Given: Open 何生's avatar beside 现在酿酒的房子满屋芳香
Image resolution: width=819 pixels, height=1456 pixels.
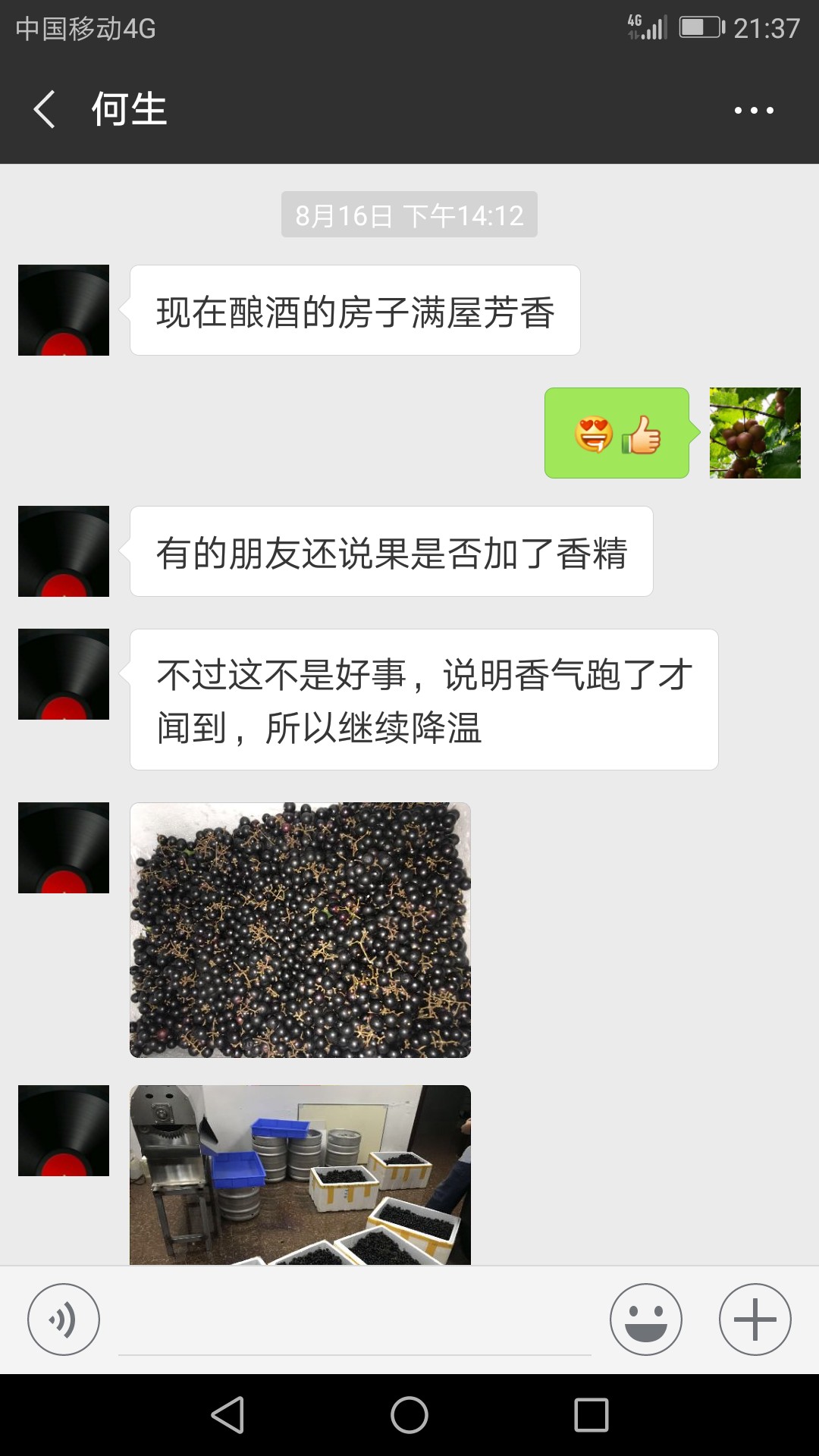Looking at the screenshot, I should click(64, 310).
